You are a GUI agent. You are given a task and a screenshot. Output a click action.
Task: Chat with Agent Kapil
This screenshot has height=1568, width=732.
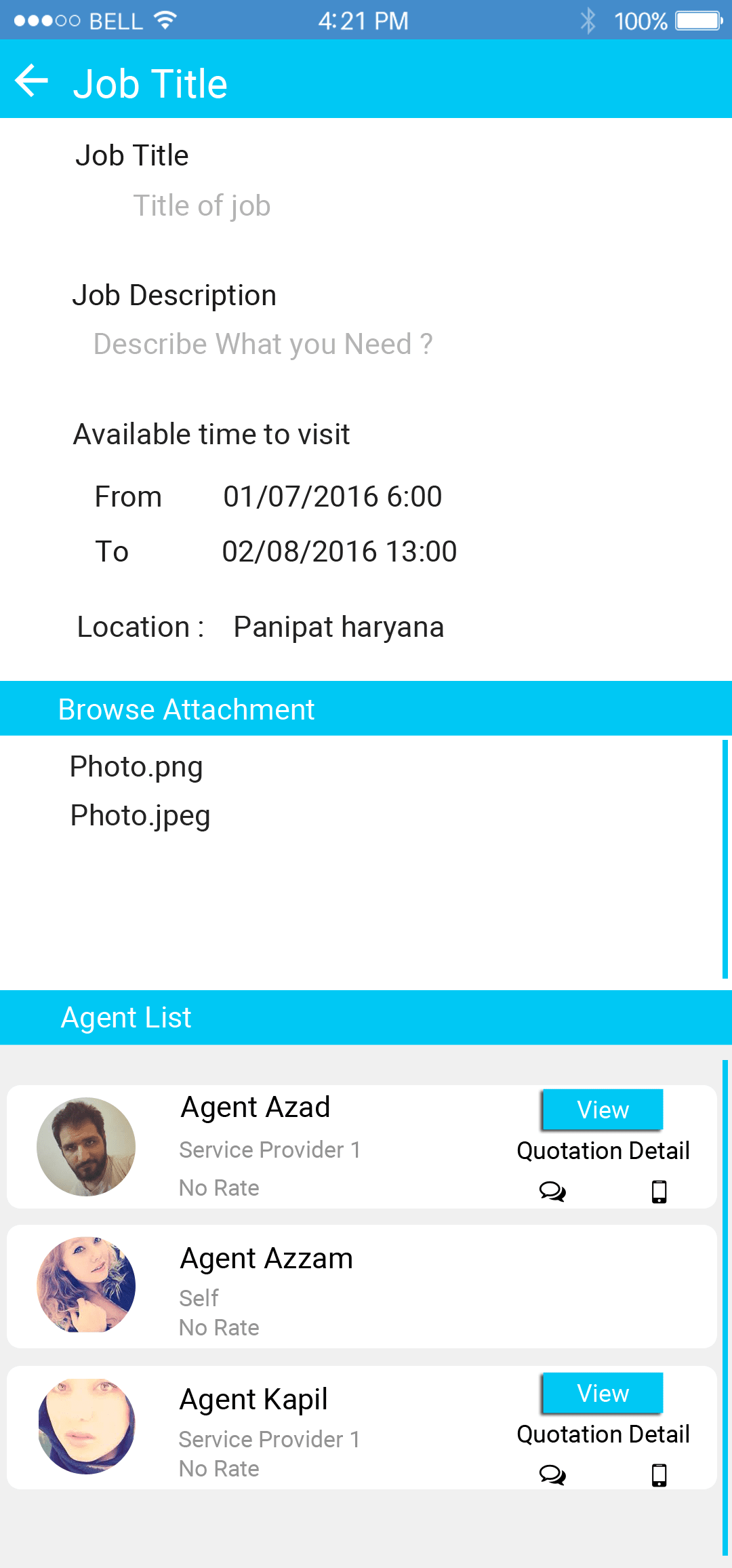point(552,1474)
